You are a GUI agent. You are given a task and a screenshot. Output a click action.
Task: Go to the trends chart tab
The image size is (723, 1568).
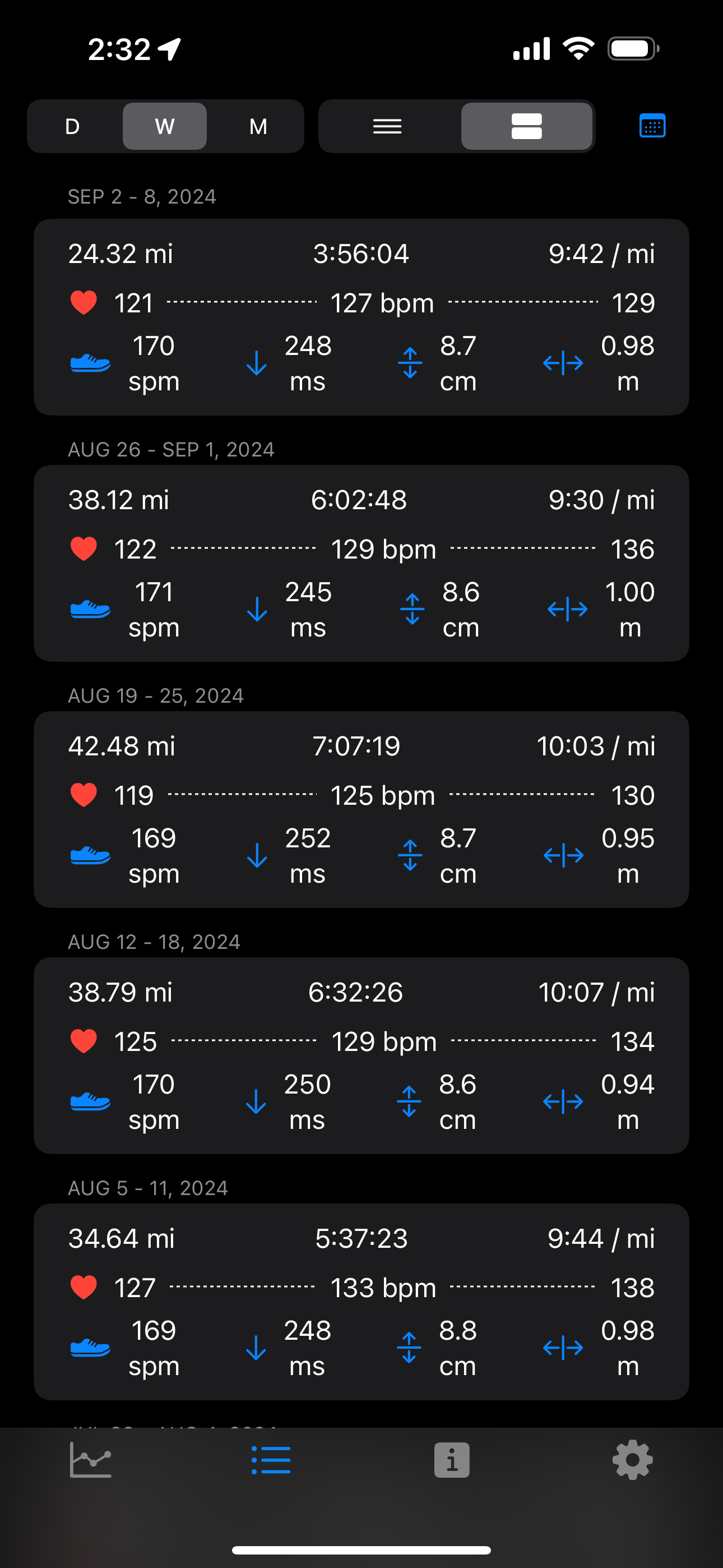(91, 1459)
